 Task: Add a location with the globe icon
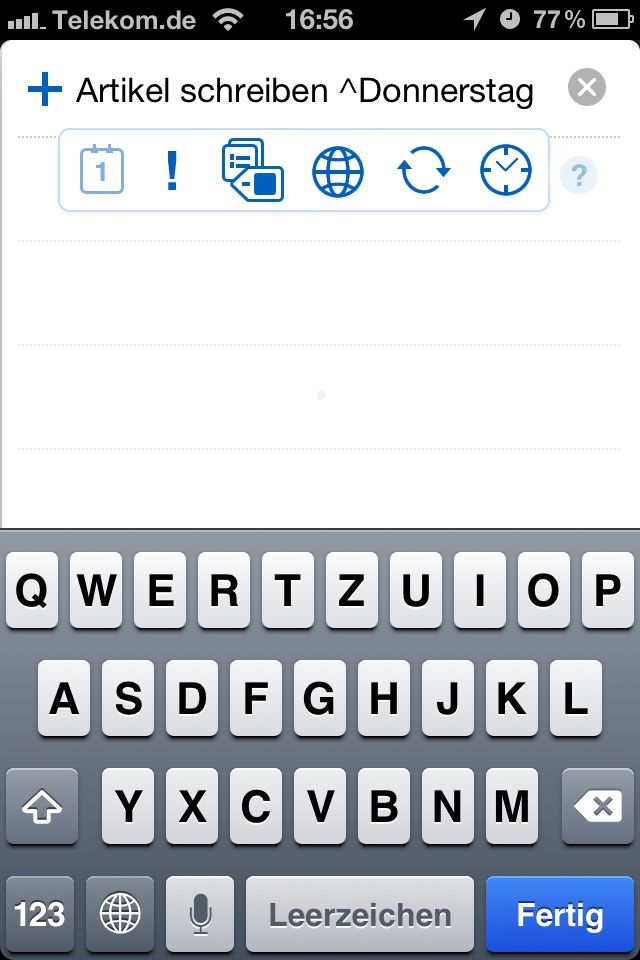point(338,171)
